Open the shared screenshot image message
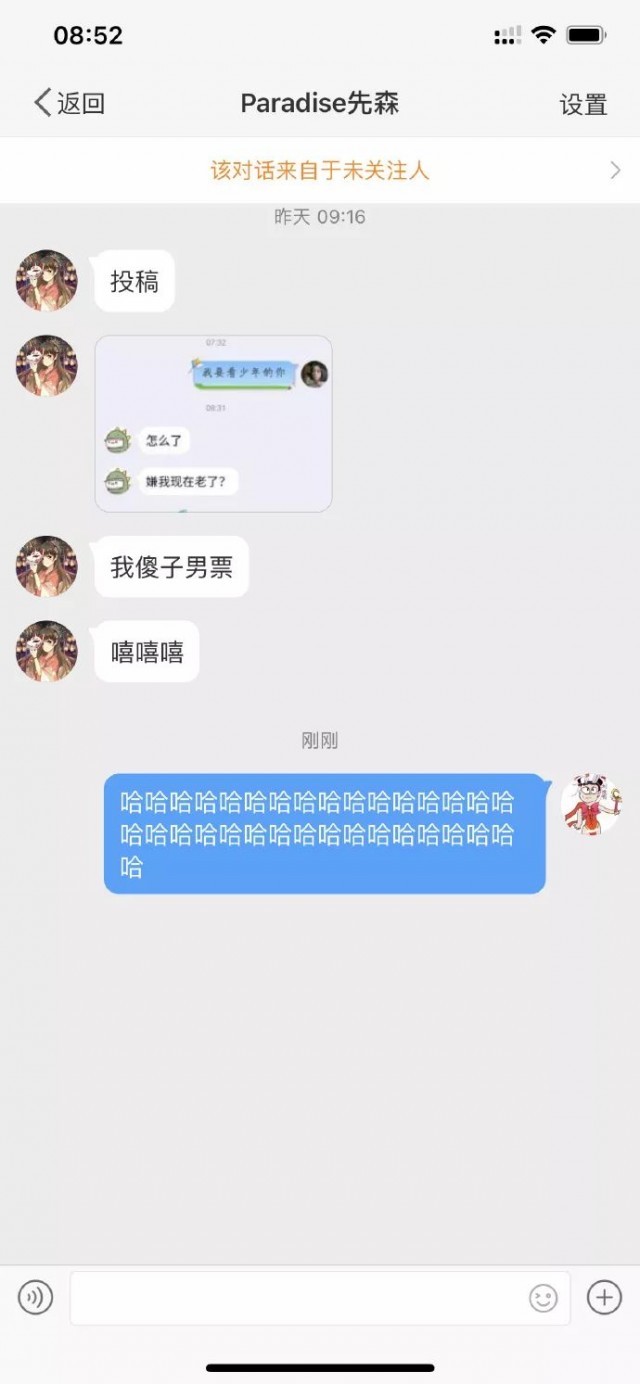This screenshot has width=640, height=1384. 213,424
